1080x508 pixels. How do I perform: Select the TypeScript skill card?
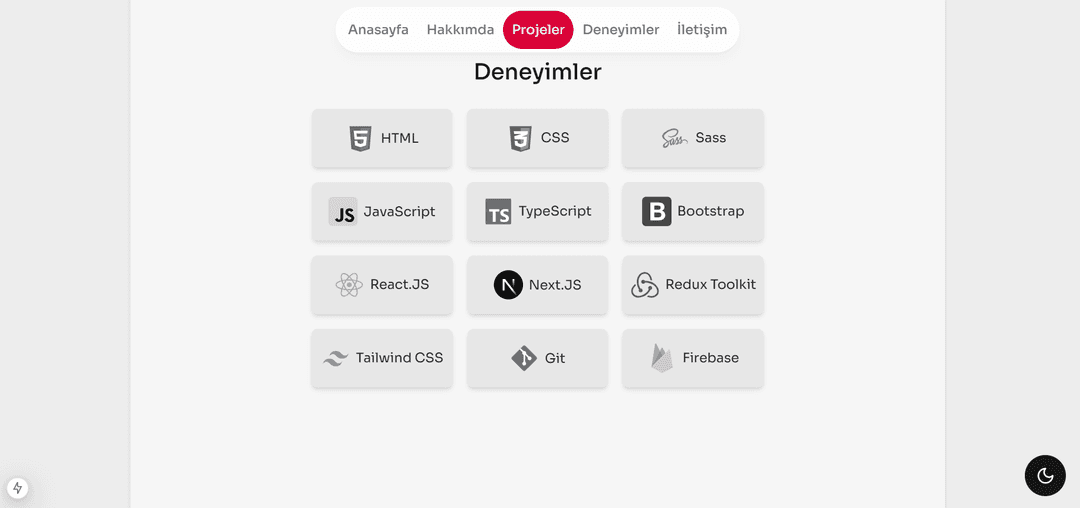point(537,211)
